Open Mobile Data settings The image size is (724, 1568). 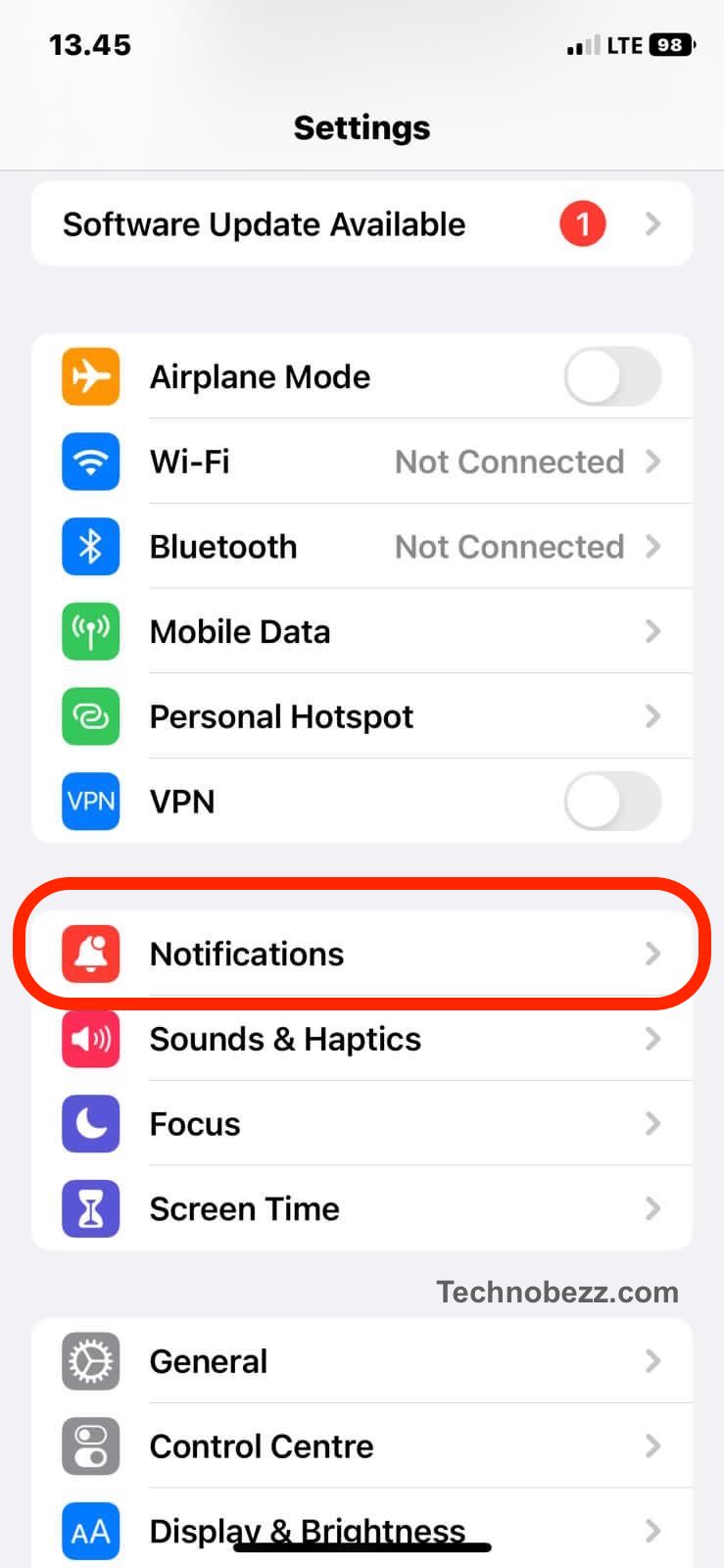pos(362,631)
